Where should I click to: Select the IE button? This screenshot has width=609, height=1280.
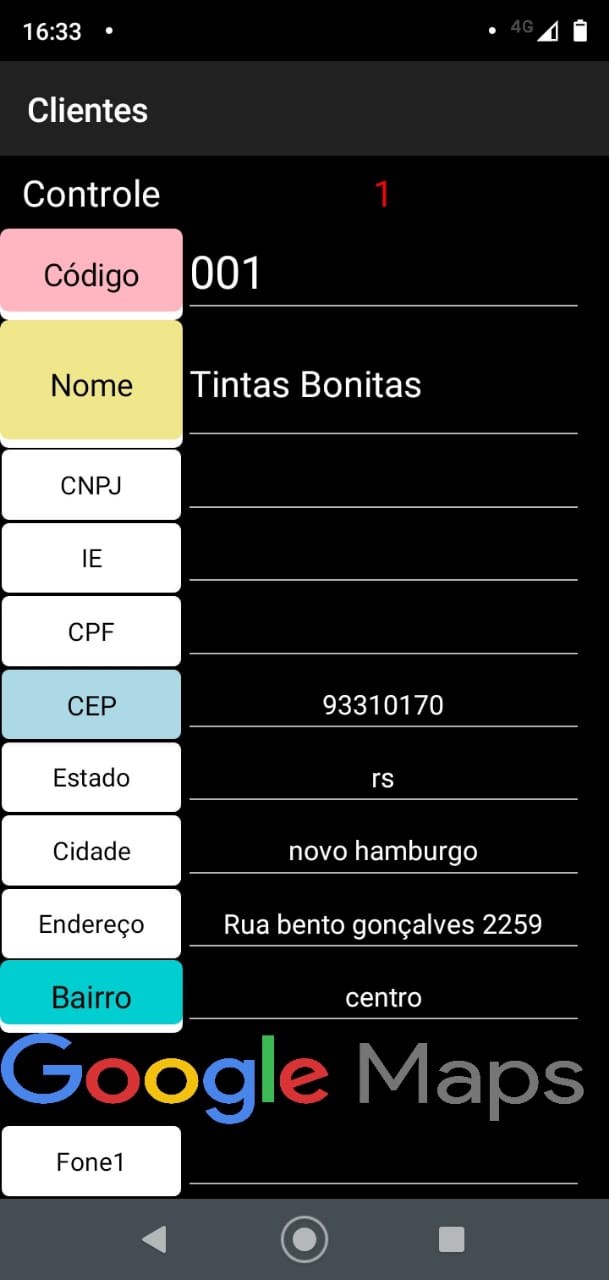91,558
